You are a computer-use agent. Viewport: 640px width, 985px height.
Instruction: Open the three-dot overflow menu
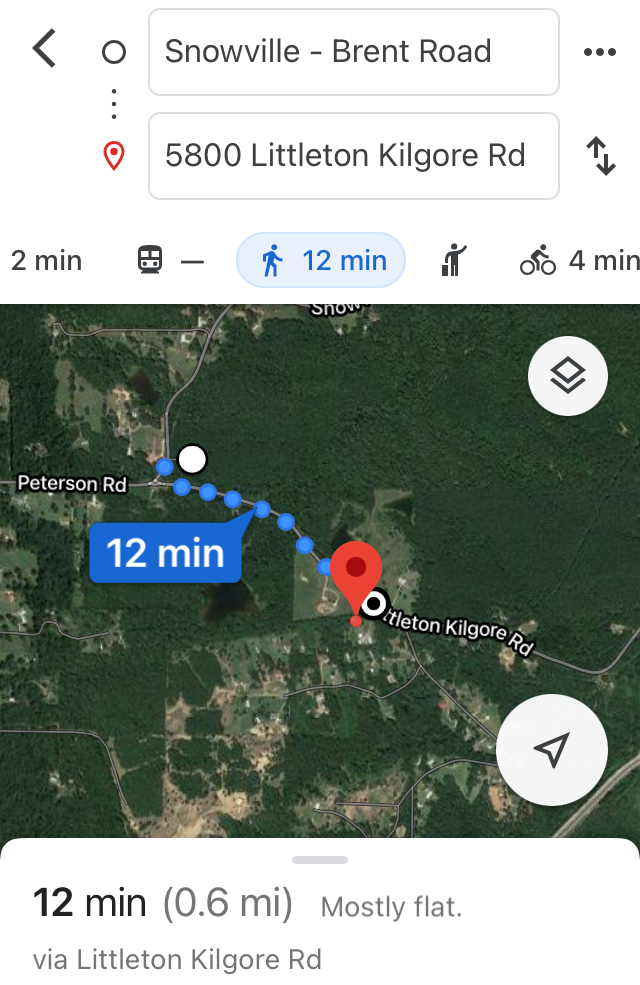(x=599, y=52)
